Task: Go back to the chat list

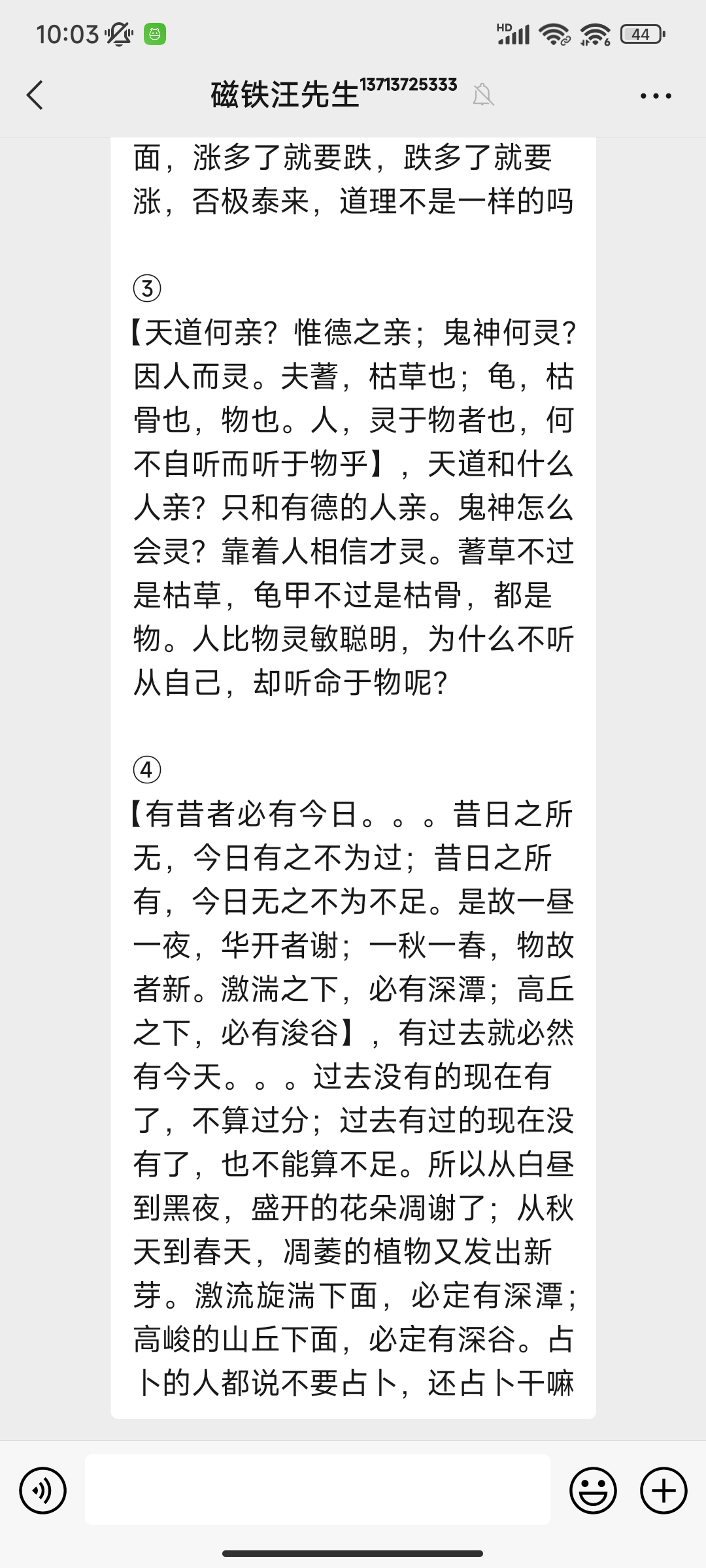Action: 35,95
